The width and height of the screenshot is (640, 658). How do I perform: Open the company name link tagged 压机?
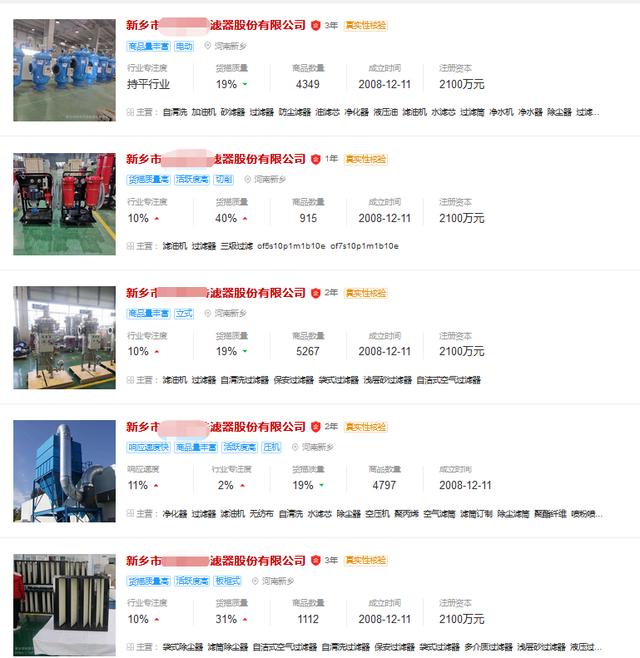coord(215,427)
